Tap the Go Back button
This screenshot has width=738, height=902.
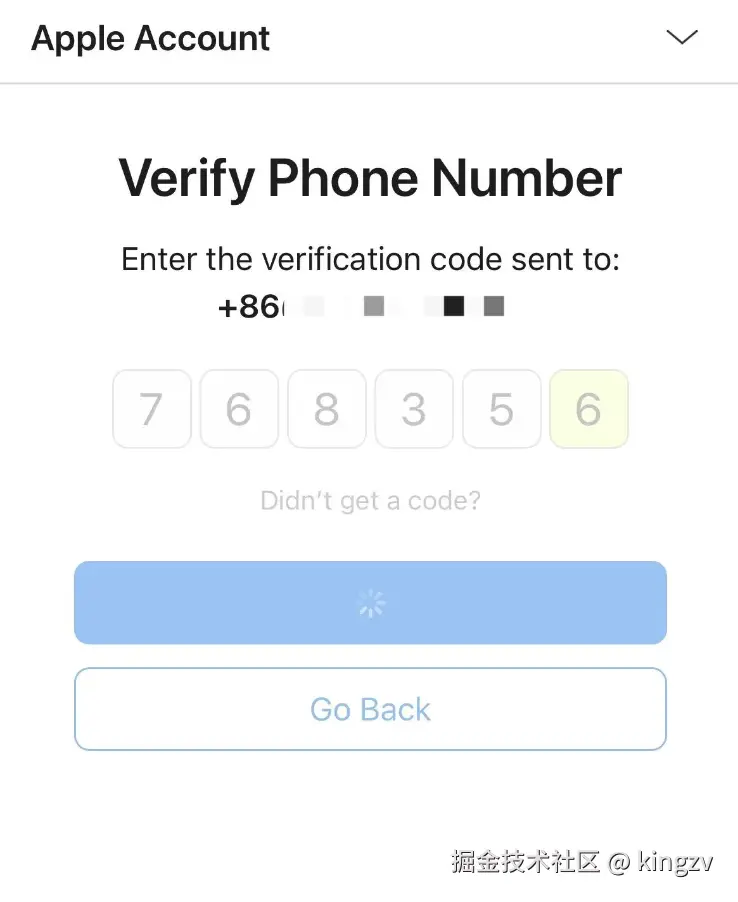point(370,709)
